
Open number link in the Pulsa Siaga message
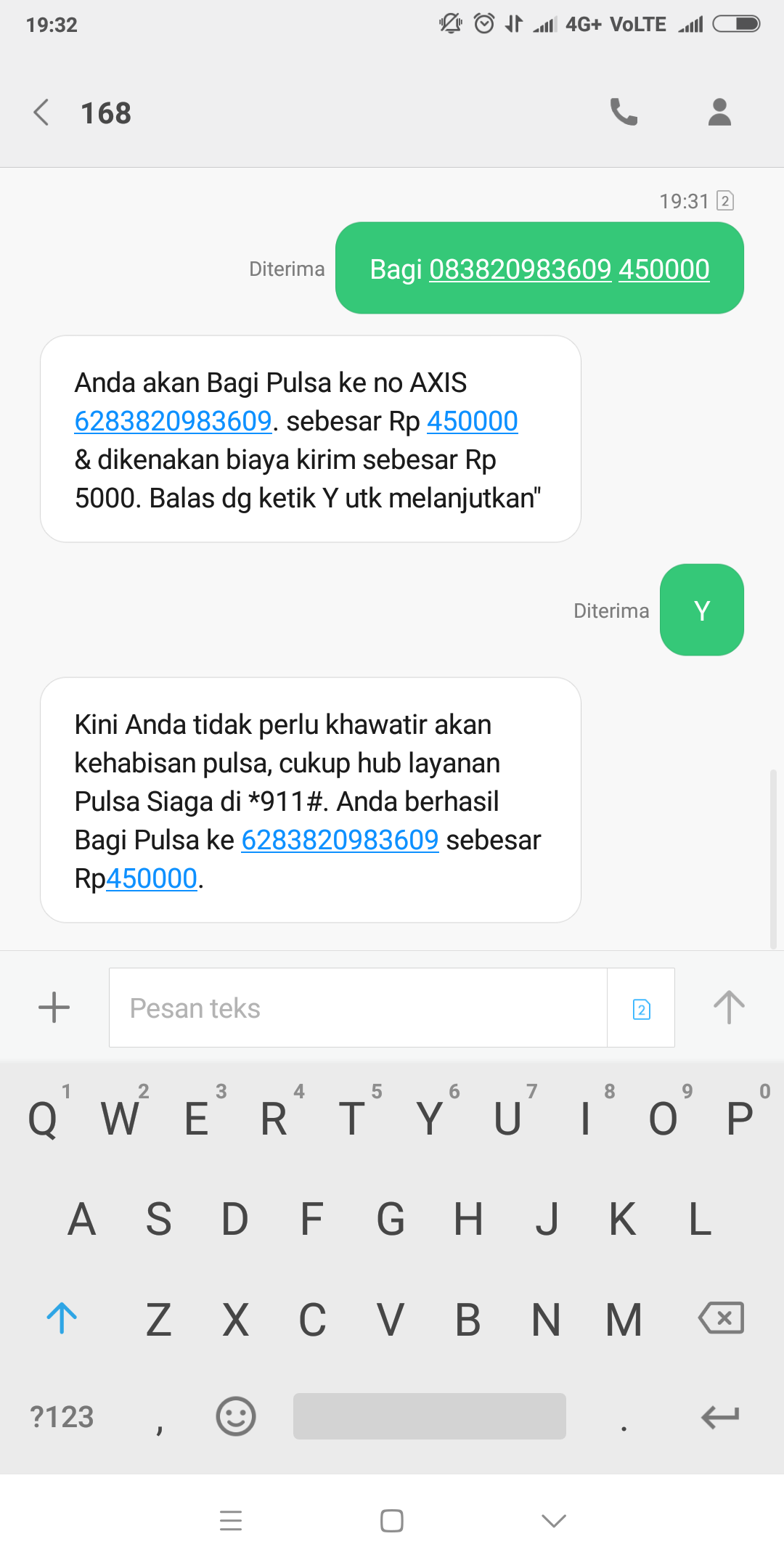[x=340, y=840]
